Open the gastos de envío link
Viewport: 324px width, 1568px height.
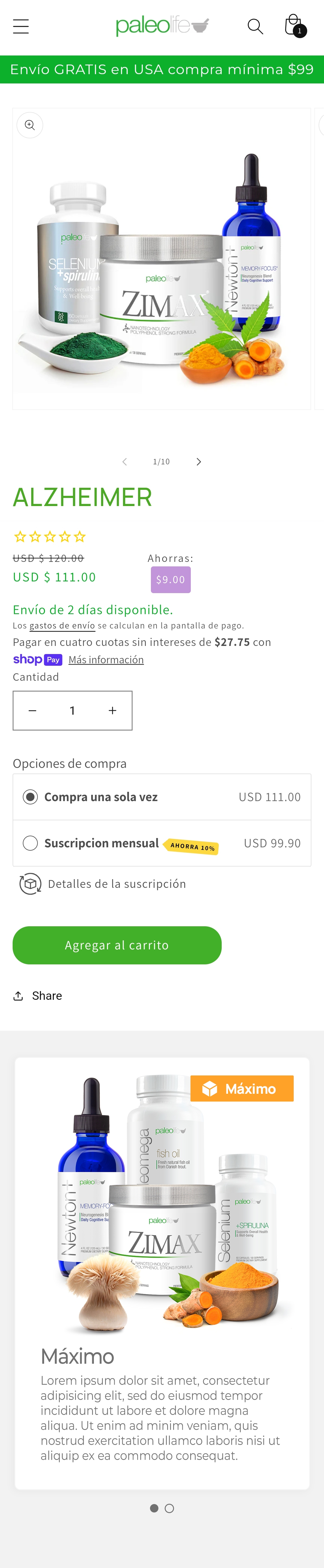pyautogui.click(x=62, y=626)
